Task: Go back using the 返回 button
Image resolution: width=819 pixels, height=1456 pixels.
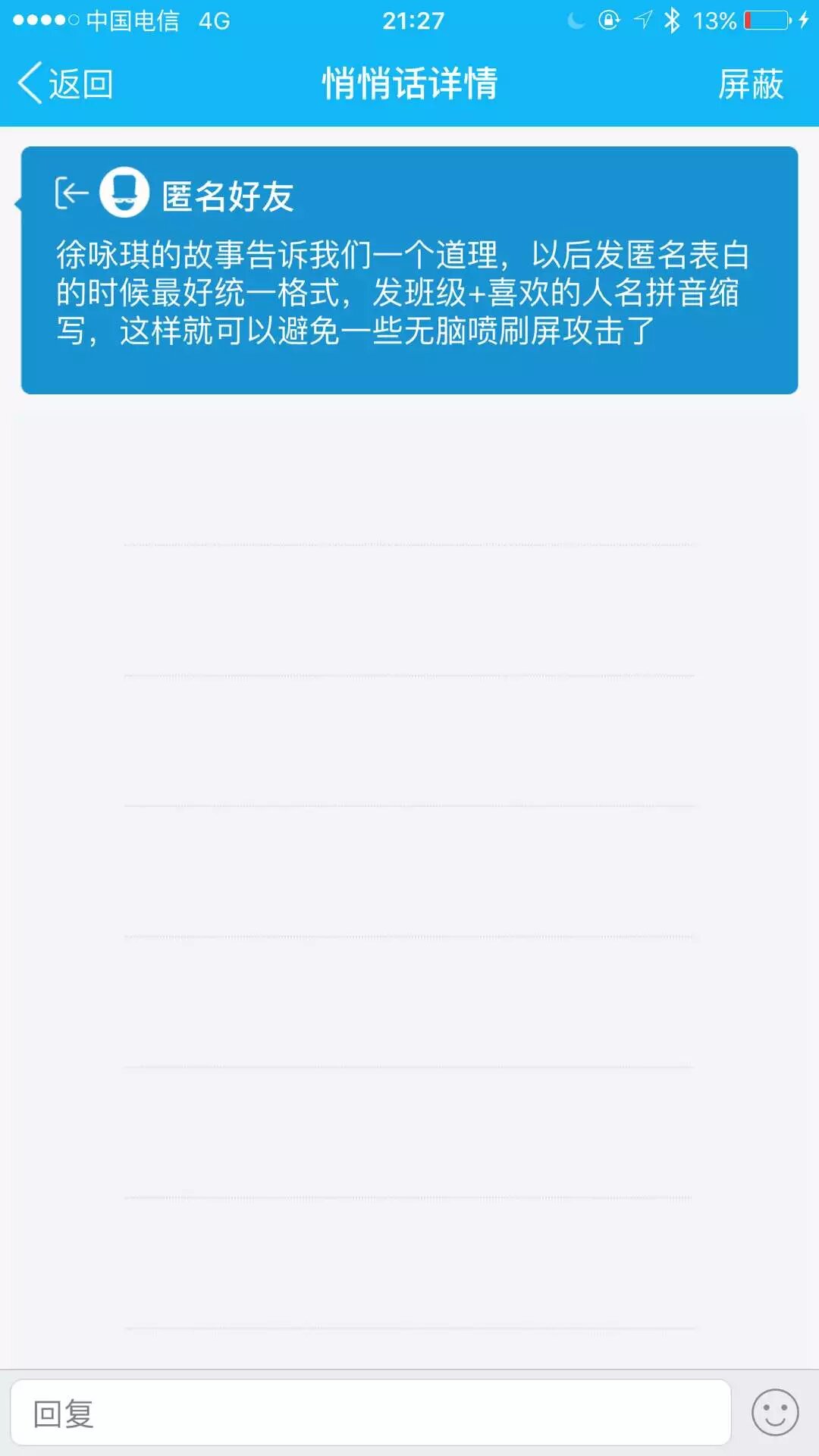Action: point(66,83)
